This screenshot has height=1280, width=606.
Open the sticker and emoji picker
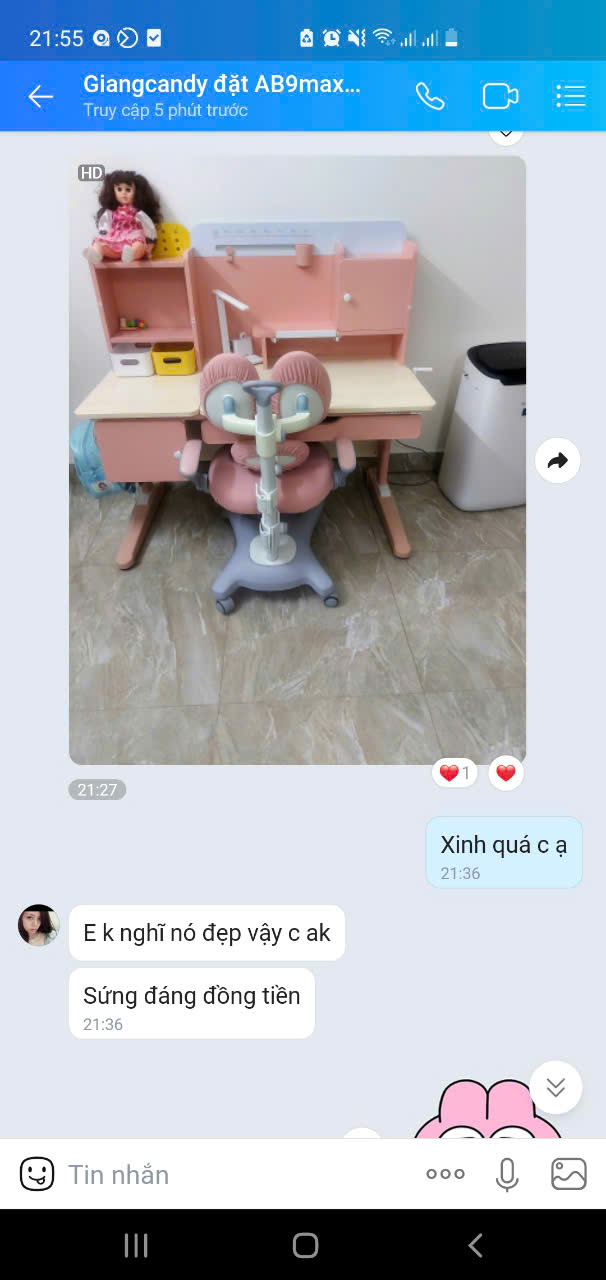click(37, 1174)
